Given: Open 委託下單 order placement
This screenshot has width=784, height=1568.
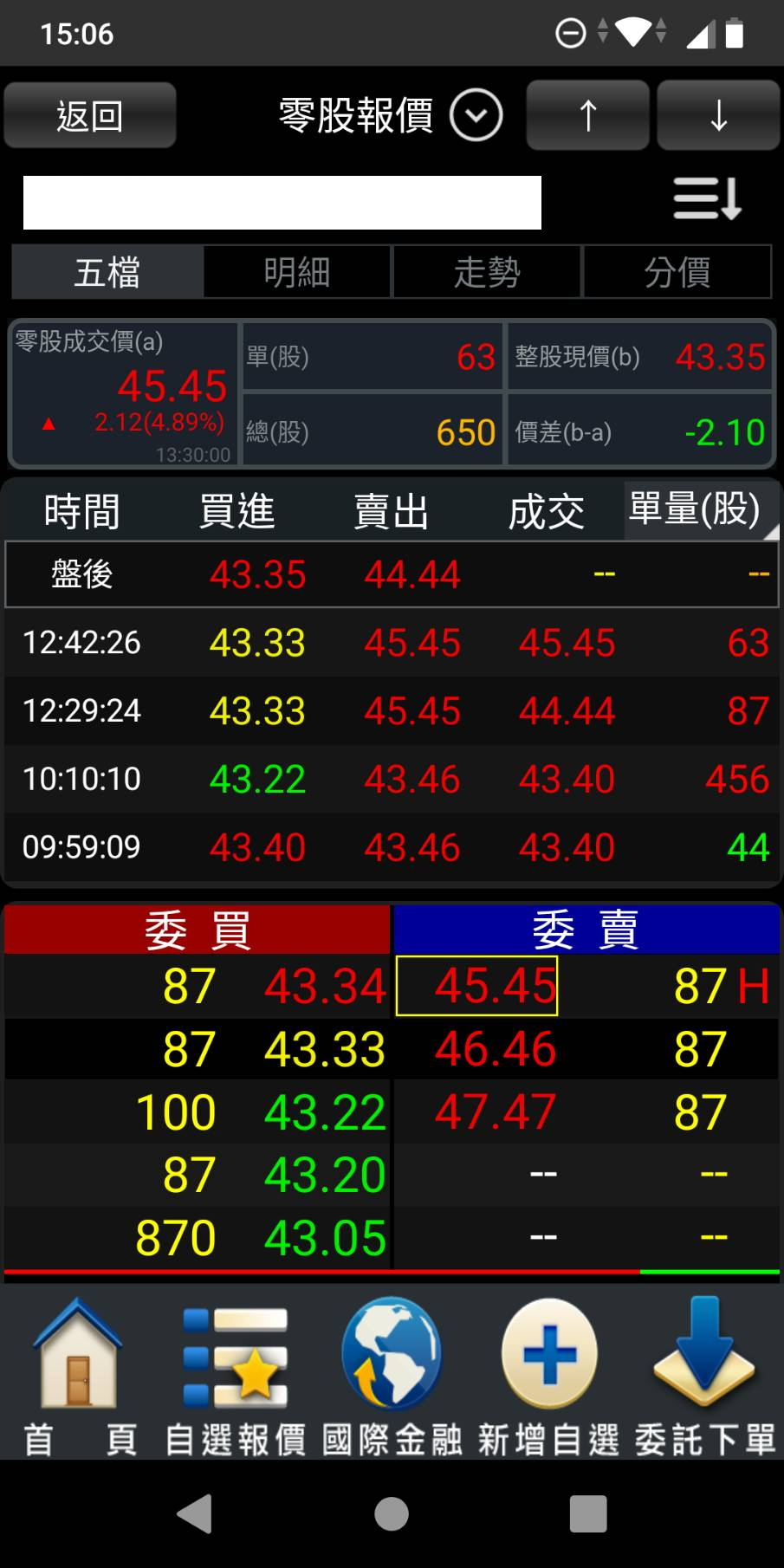Looking at the screenshot, I should point(704,1377).
